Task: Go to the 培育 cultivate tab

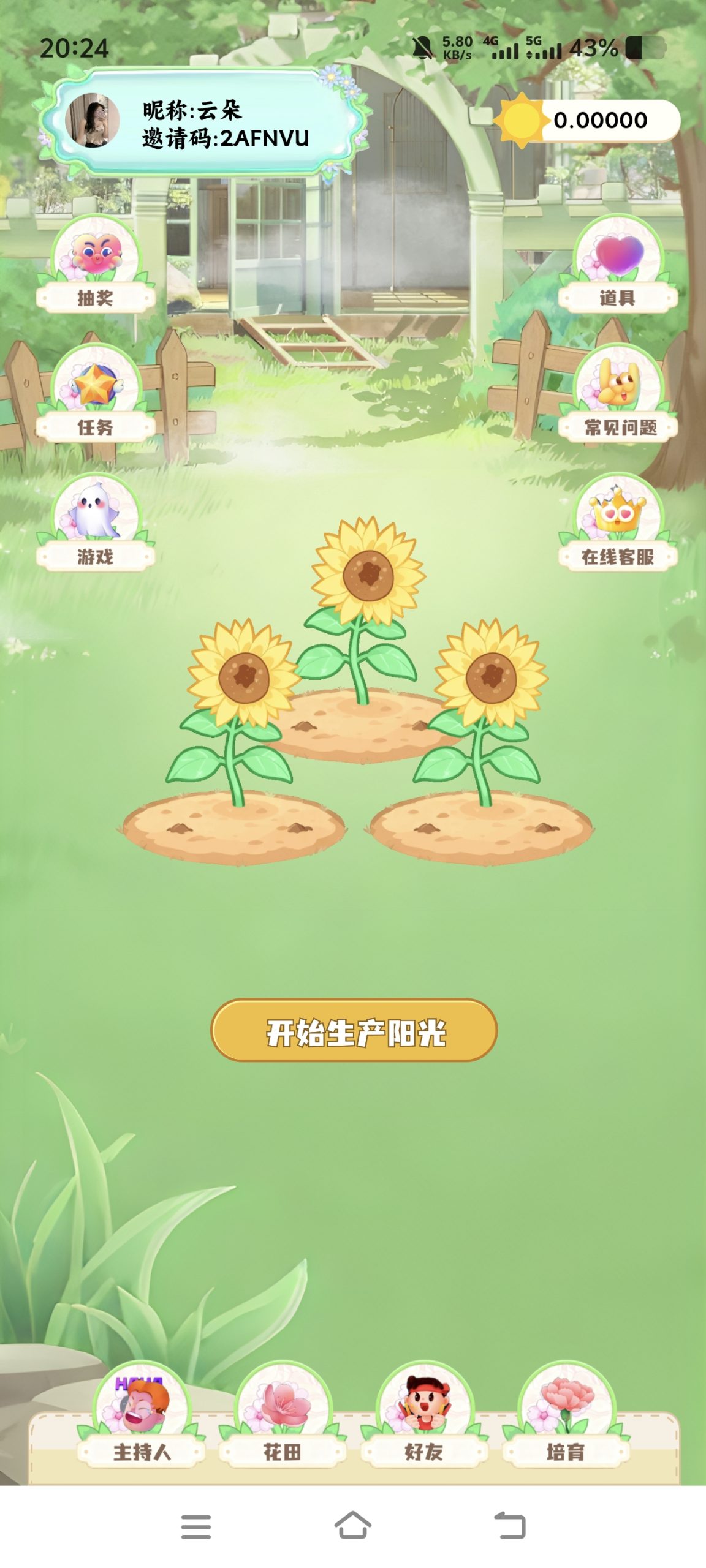Action: tap(566, 1422)
